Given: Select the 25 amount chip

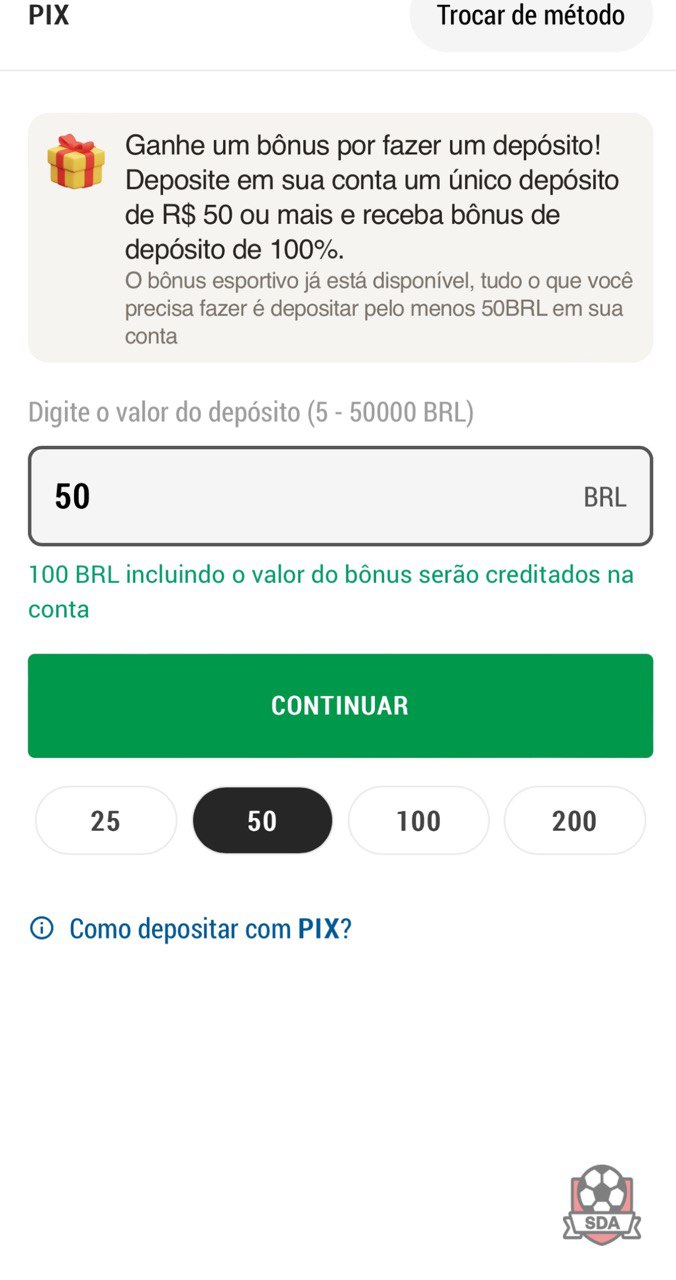Looking at the screenshot, I should [106, 821].
